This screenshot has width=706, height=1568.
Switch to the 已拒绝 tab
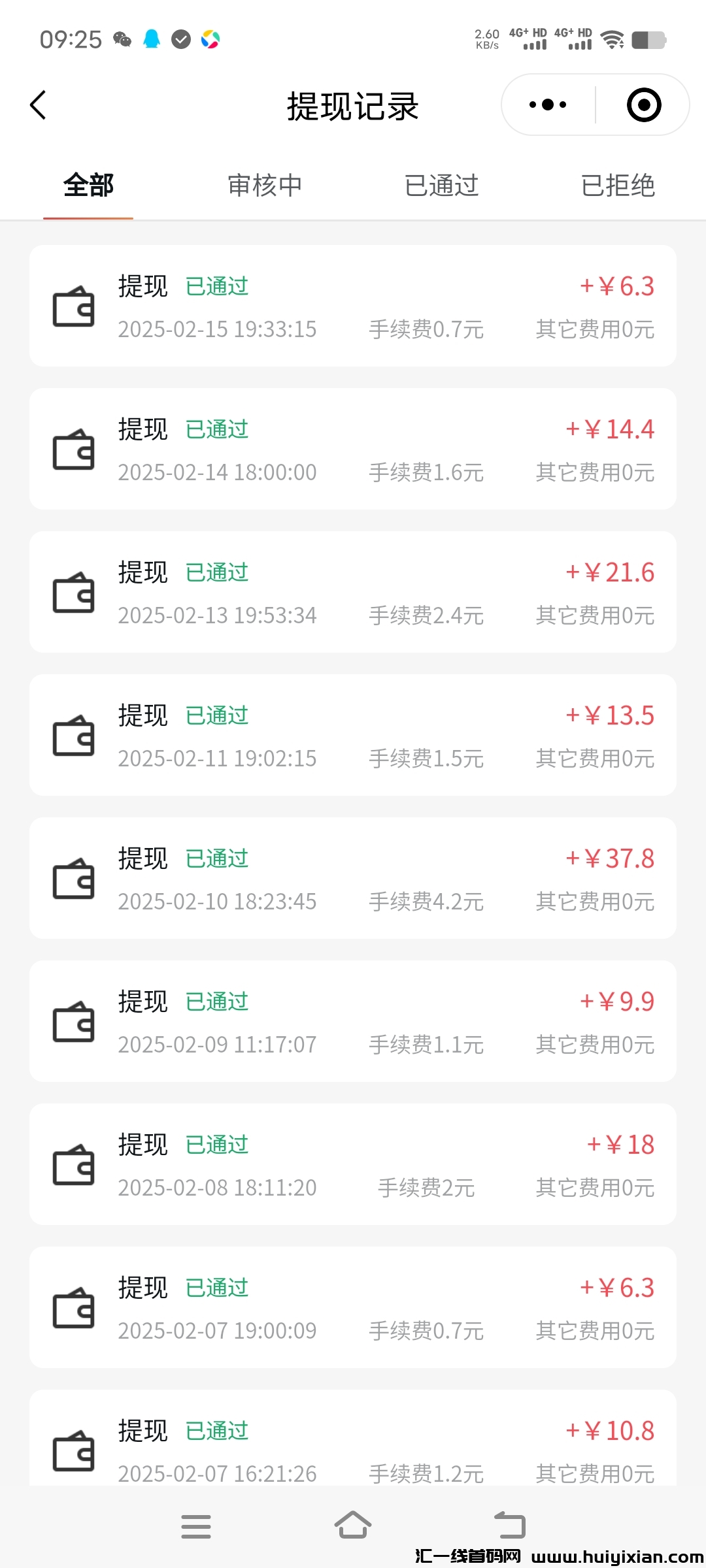pos(618,185)
